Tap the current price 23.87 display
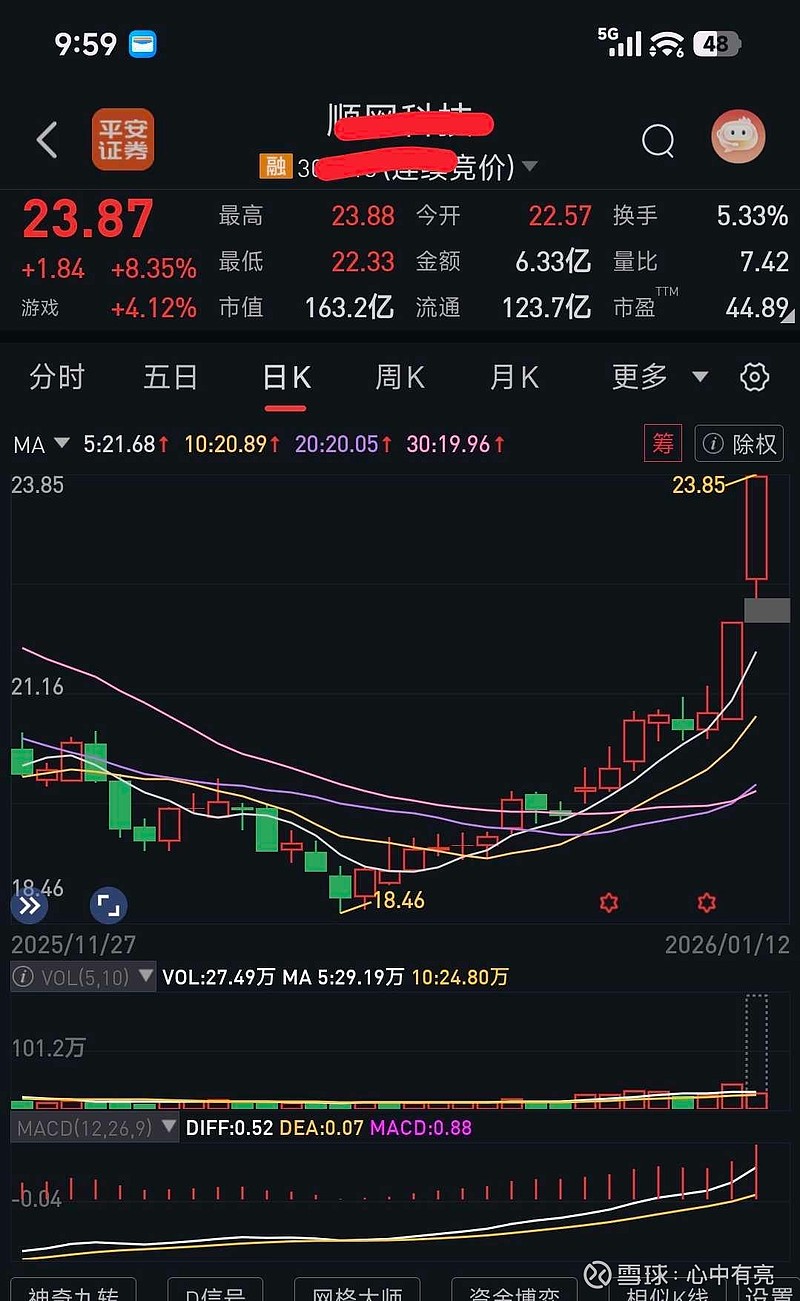Screen dimensions: 800x1301 pyautogui.click(x=88, y=218)
